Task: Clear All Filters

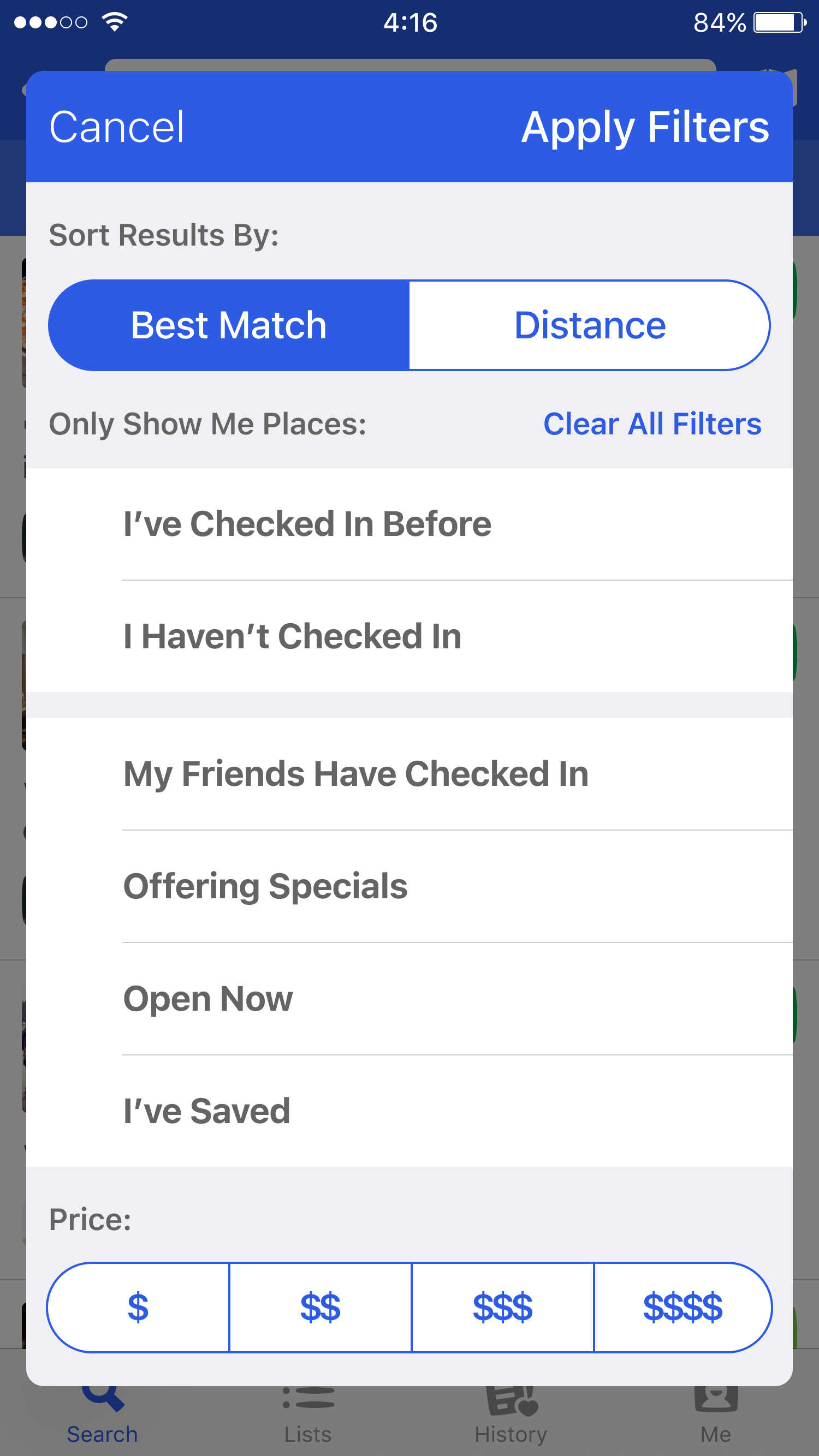Action: 651,424
